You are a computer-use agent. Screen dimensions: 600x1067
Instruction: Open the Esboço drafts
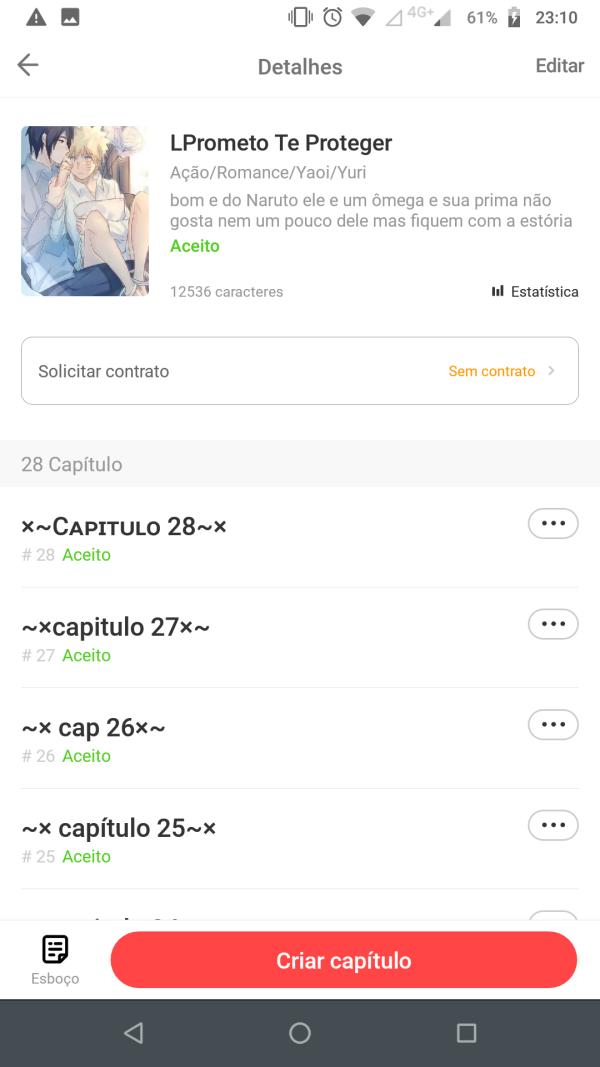click(55, 959)
